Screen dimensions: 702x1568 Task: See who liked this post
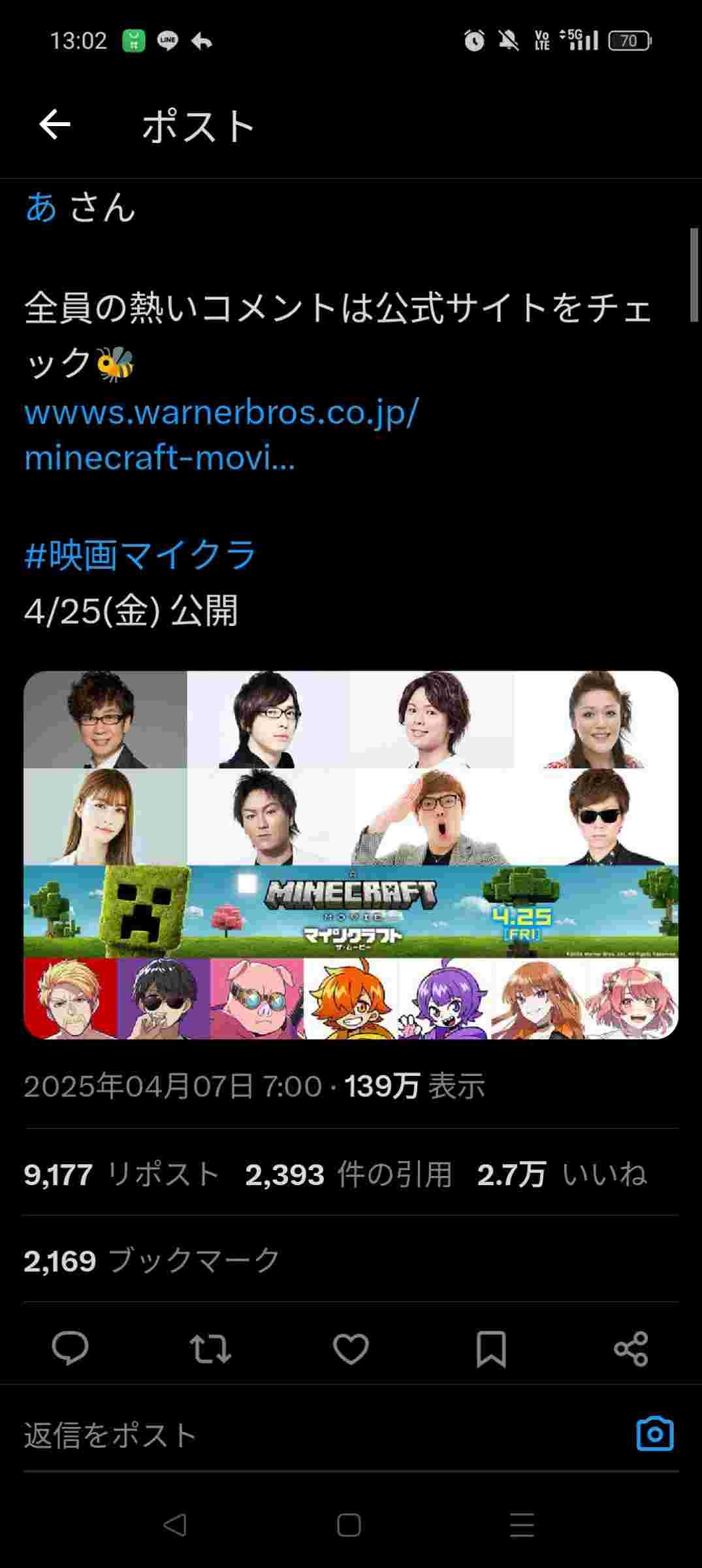coord(562,1174)
